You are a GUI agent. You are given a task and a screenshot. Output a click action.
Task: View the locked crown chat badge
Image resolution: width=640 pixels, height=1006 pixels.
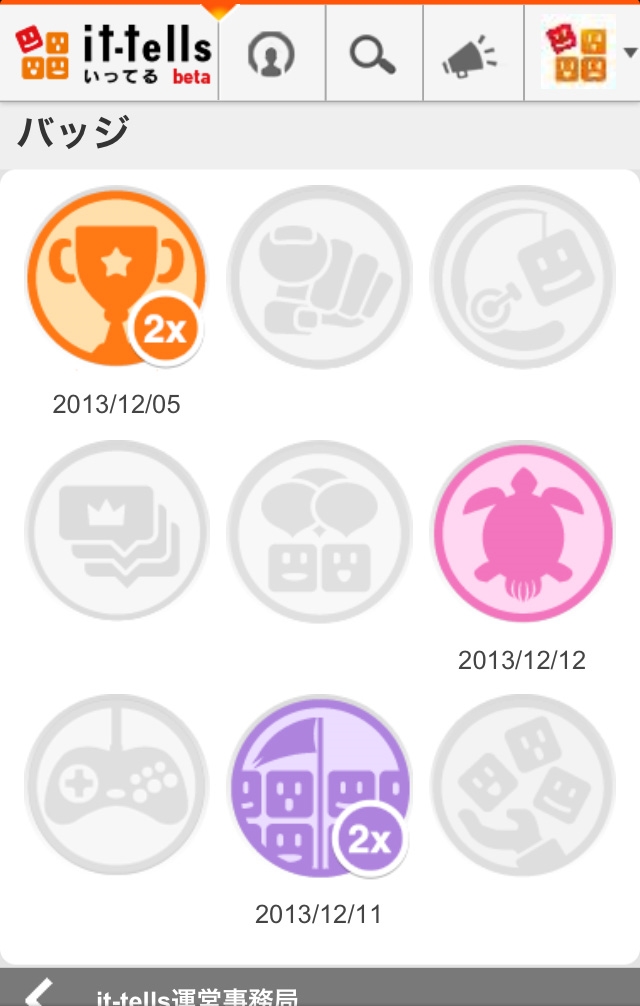tap(116, 532)
